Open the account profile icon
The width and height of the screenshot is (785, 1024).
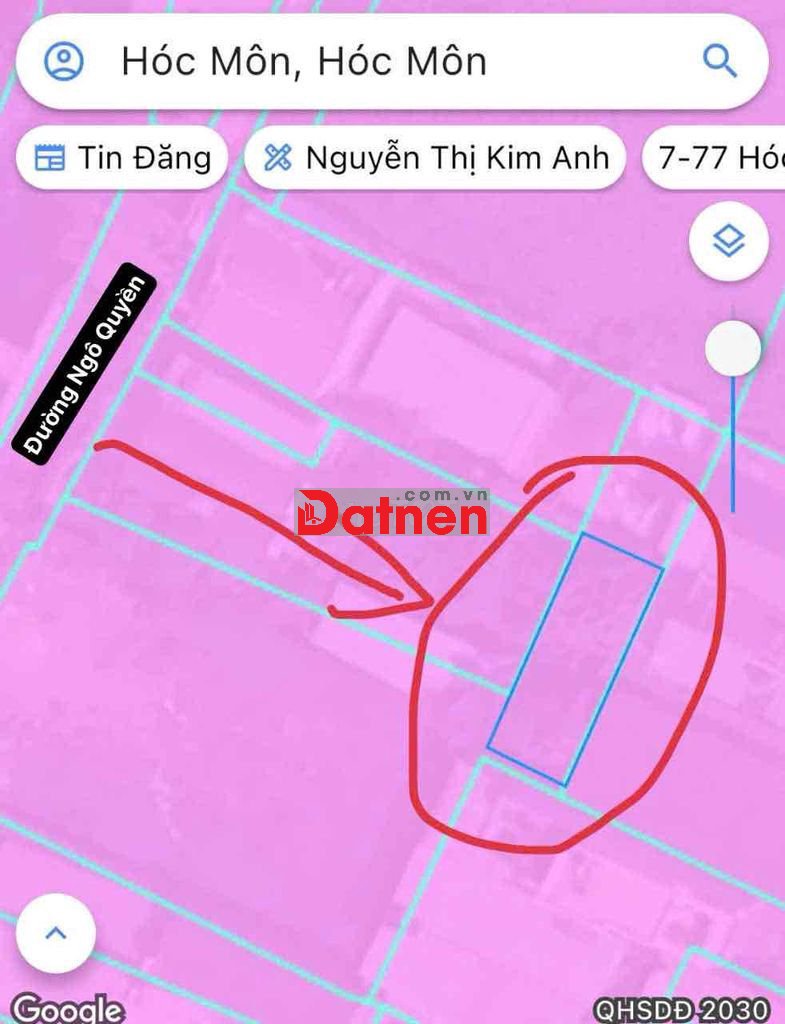64,61
